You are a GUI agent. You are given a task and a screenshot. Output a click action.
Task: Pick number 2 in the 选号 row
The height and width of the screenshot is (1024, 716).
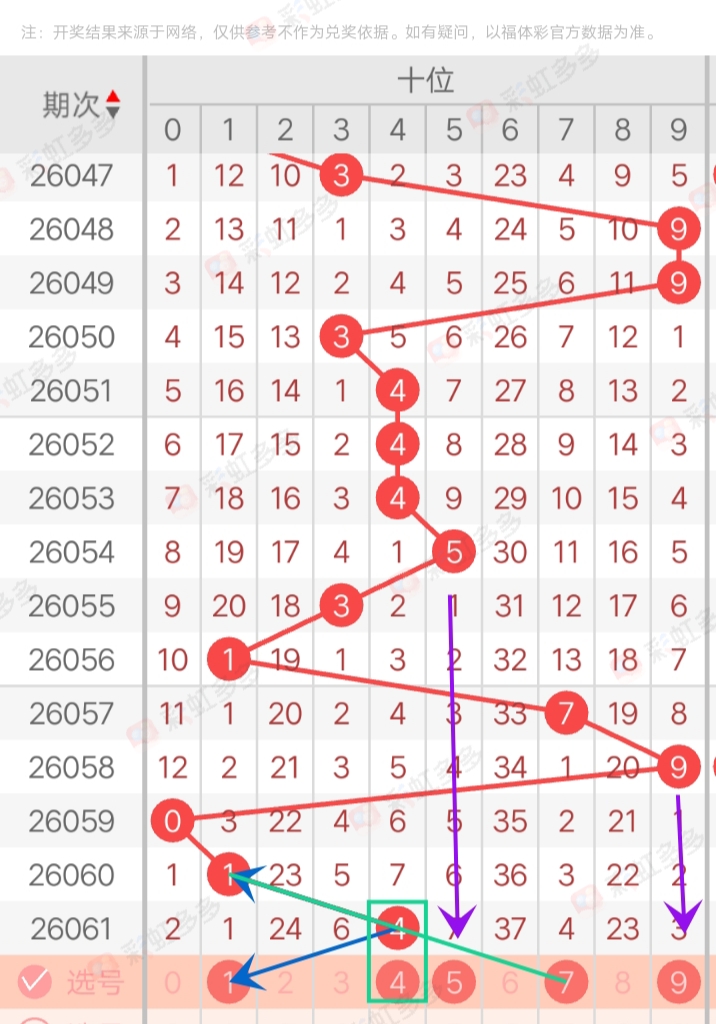[285, 983]
